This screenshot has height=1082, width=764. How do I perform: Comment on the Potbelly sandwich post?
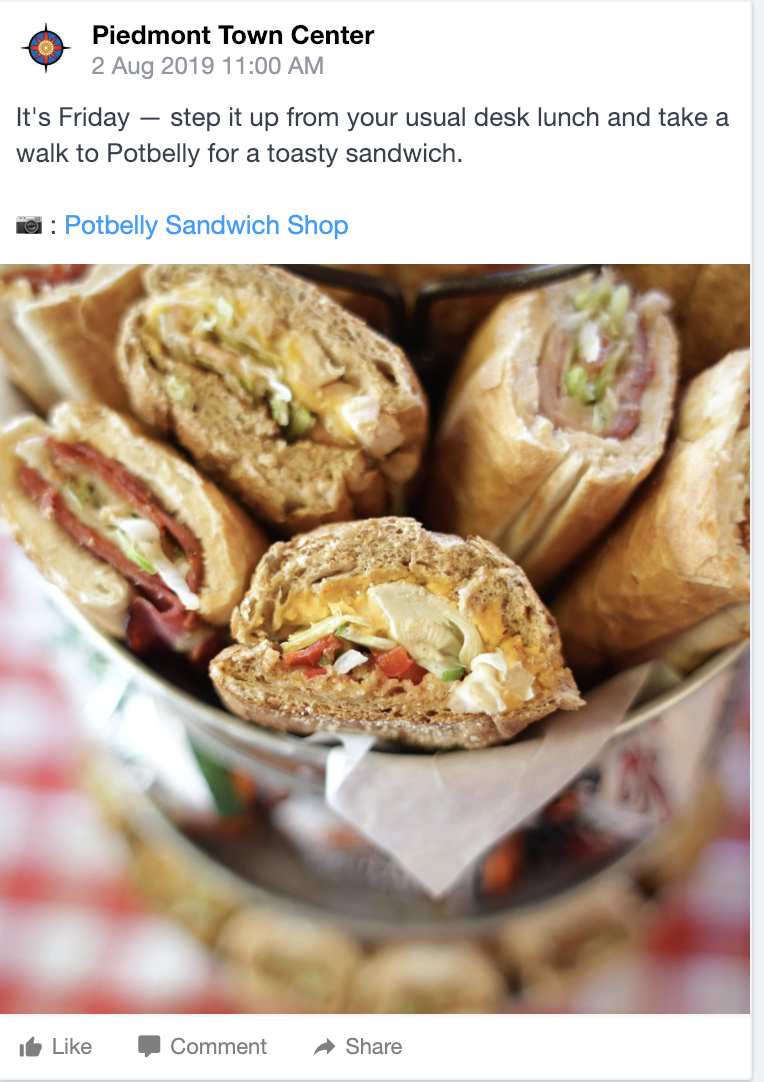point(202,1047)
